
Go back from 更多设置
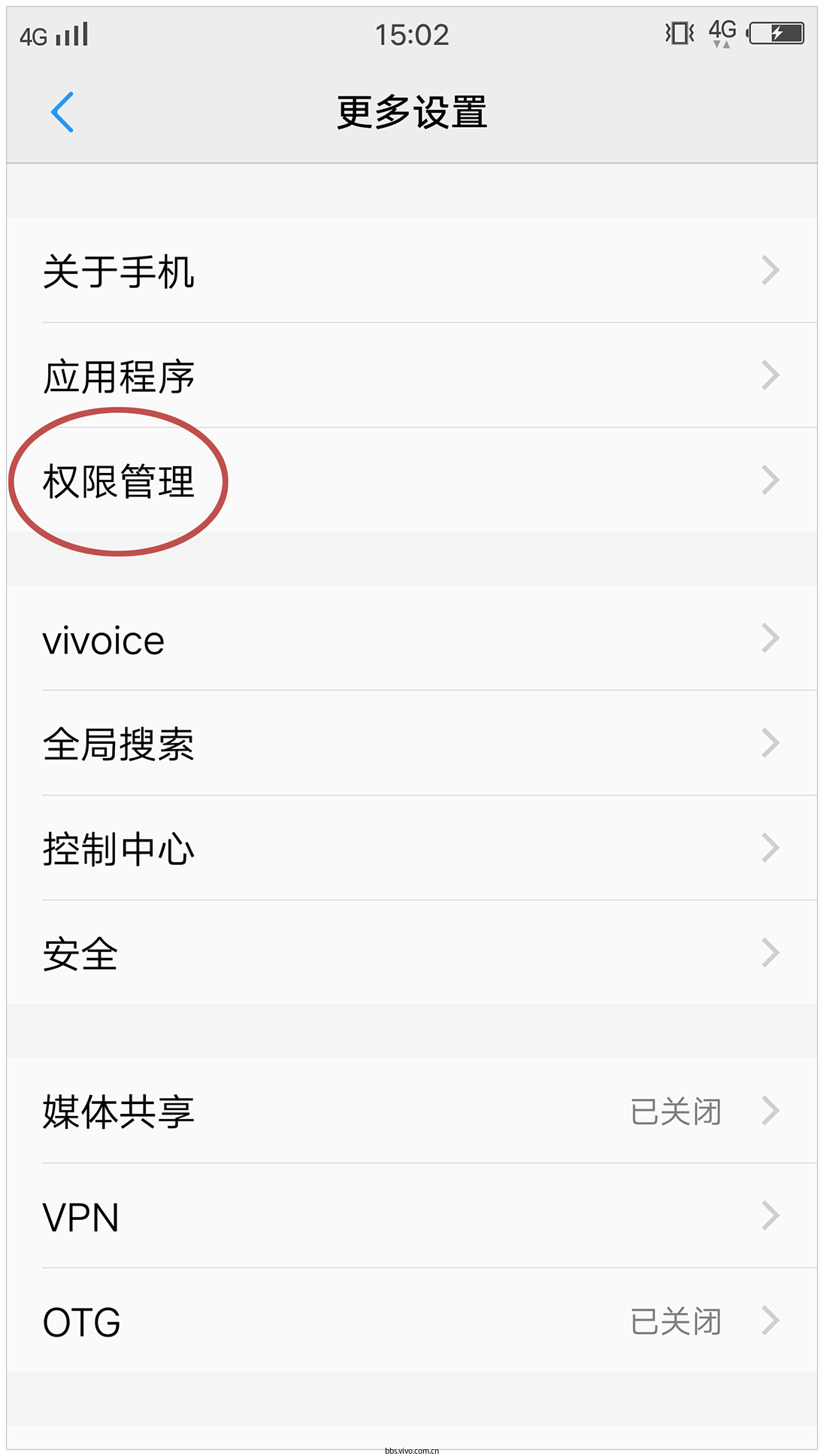[x=62, y=112]
